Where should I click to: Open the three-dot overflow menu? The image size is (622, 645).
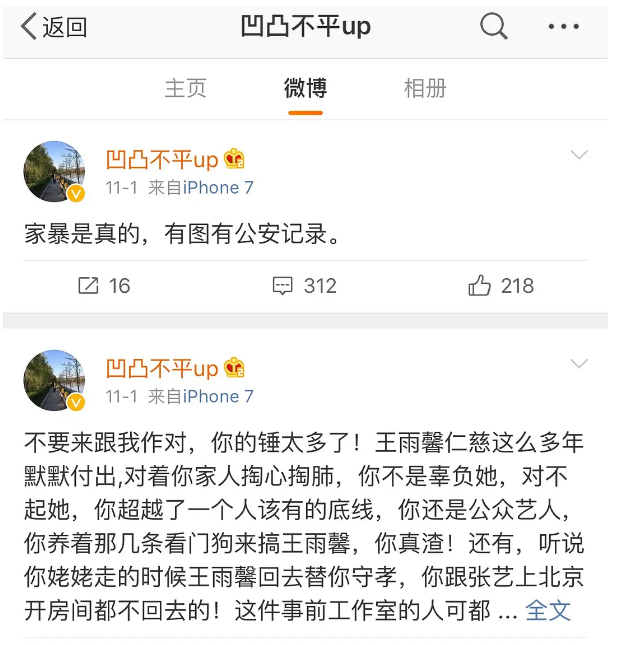[x=564, y=27]
